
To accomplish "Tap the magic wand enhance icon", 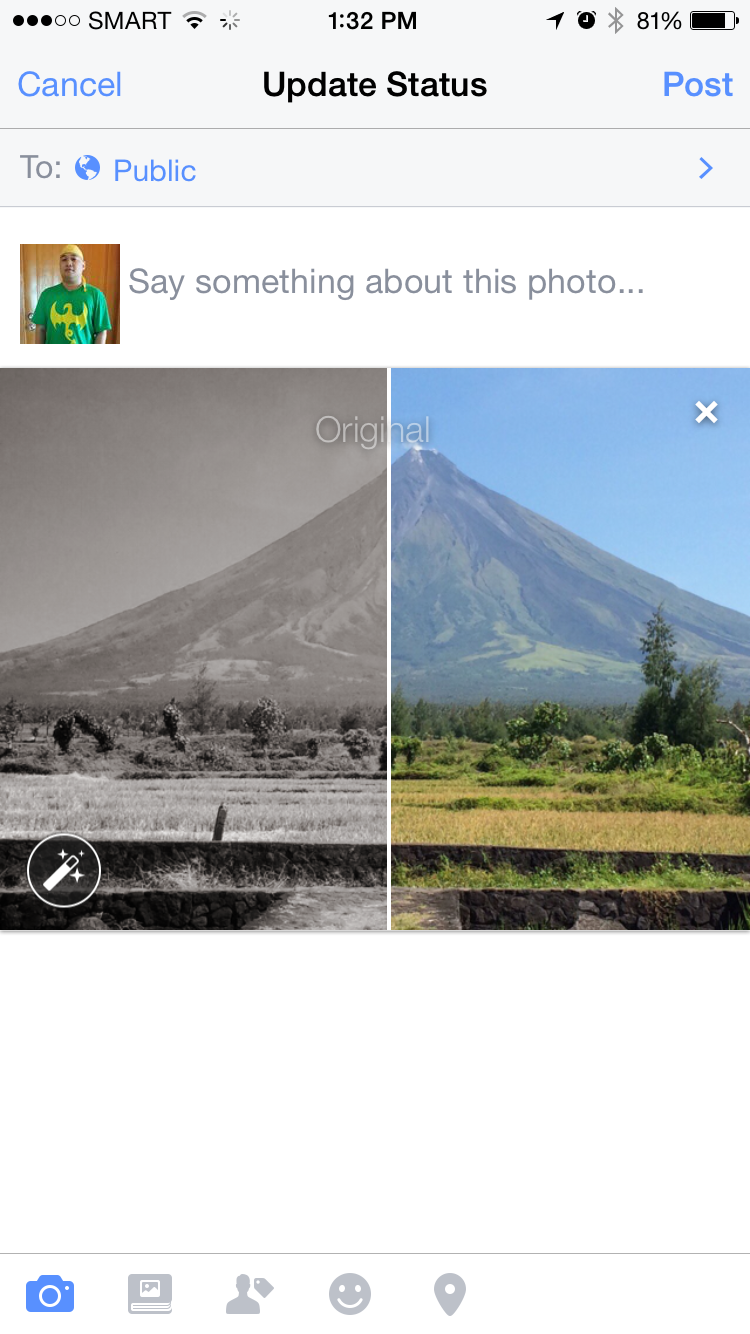I will tap(64, 870).
